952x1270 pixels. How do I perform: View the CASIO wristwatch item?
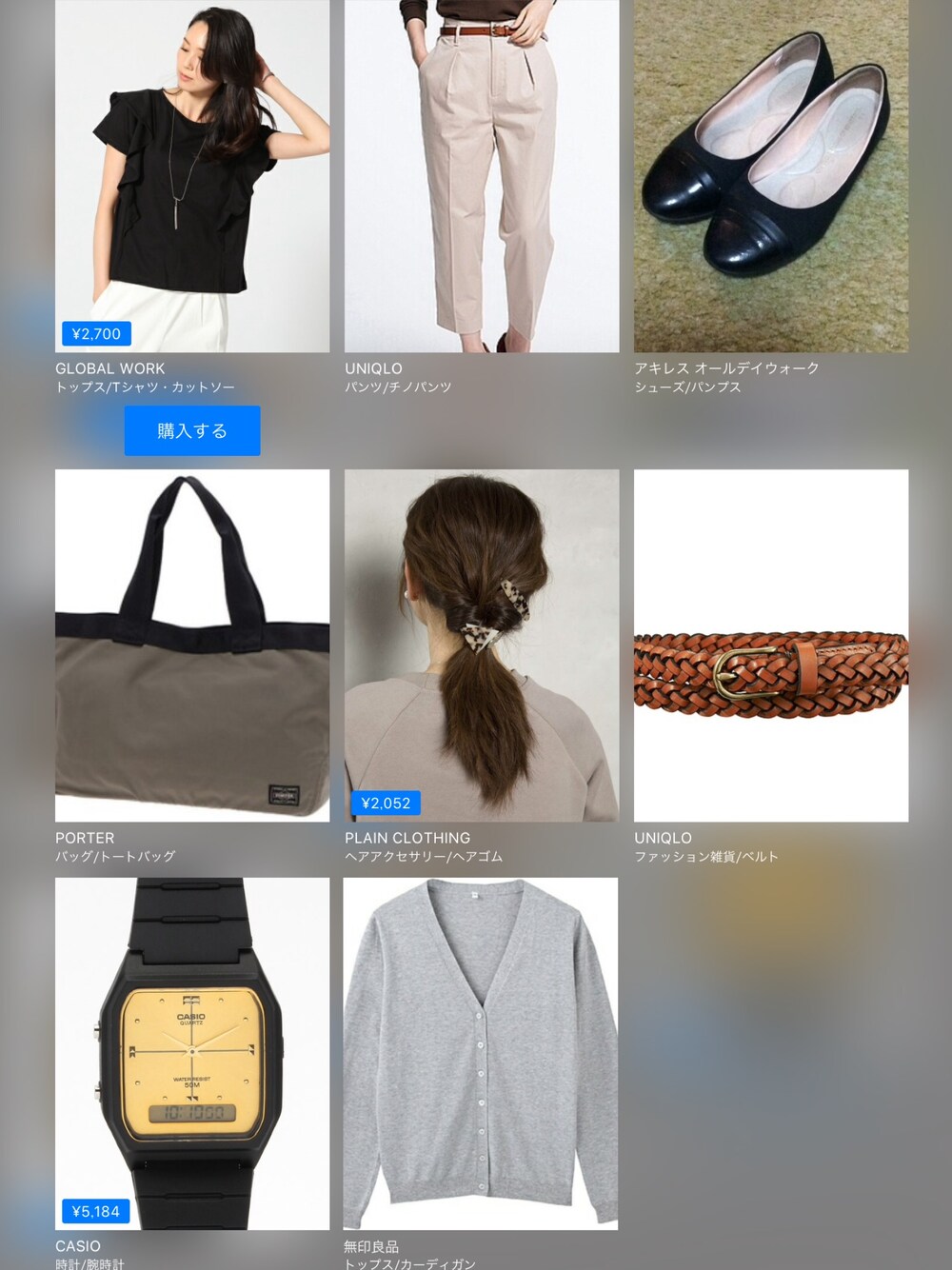[192, 1053]
